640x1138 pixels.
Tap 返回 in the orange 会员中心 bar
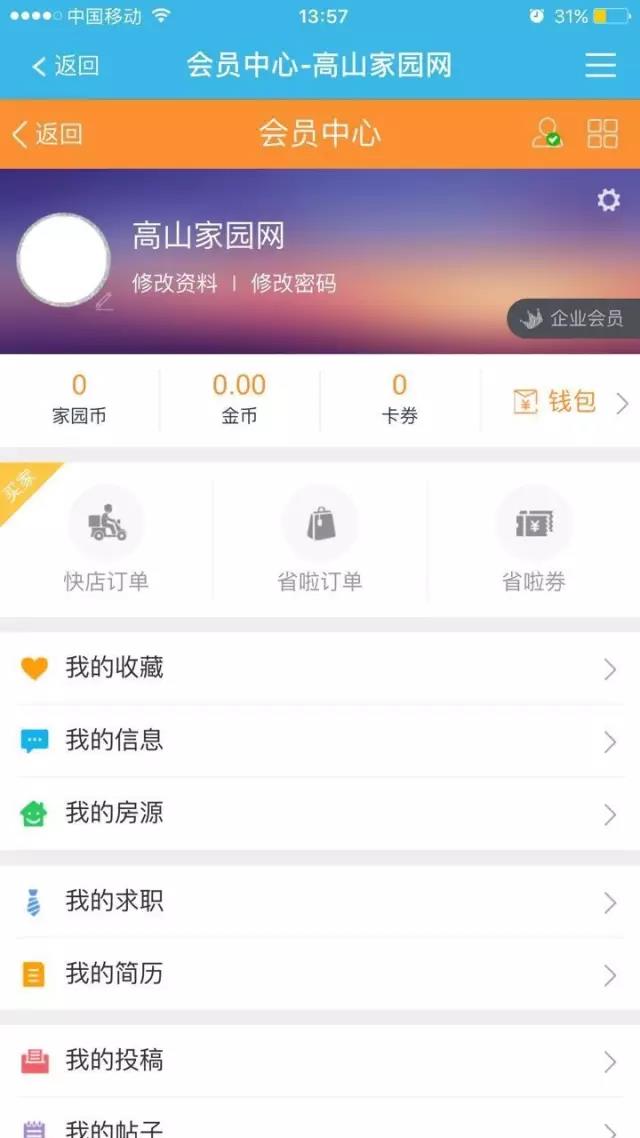(x=47, y=134)
